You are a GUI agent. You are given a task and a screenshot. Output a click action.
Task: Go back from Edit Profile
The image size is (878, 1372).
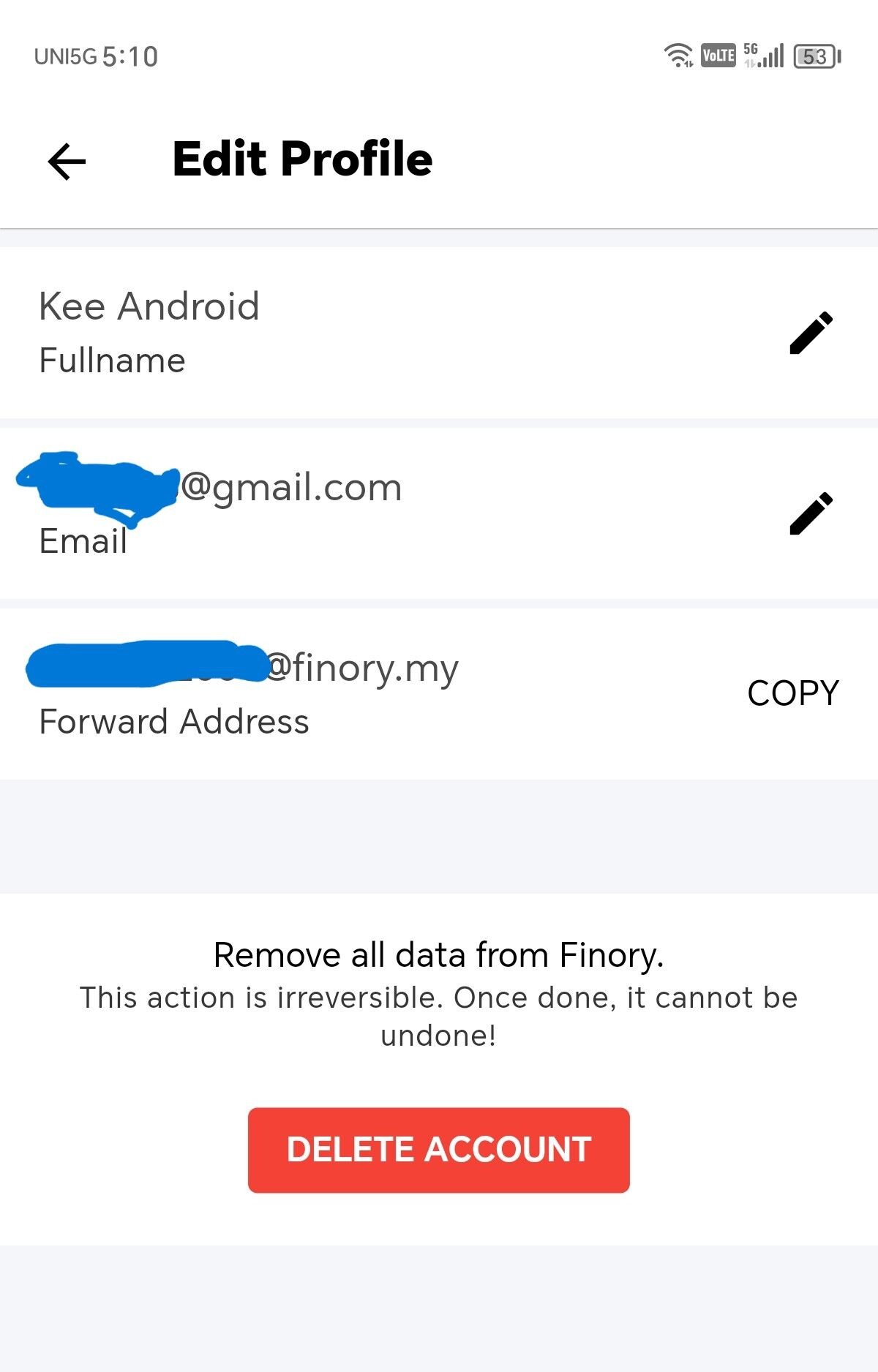pos(67,161)
